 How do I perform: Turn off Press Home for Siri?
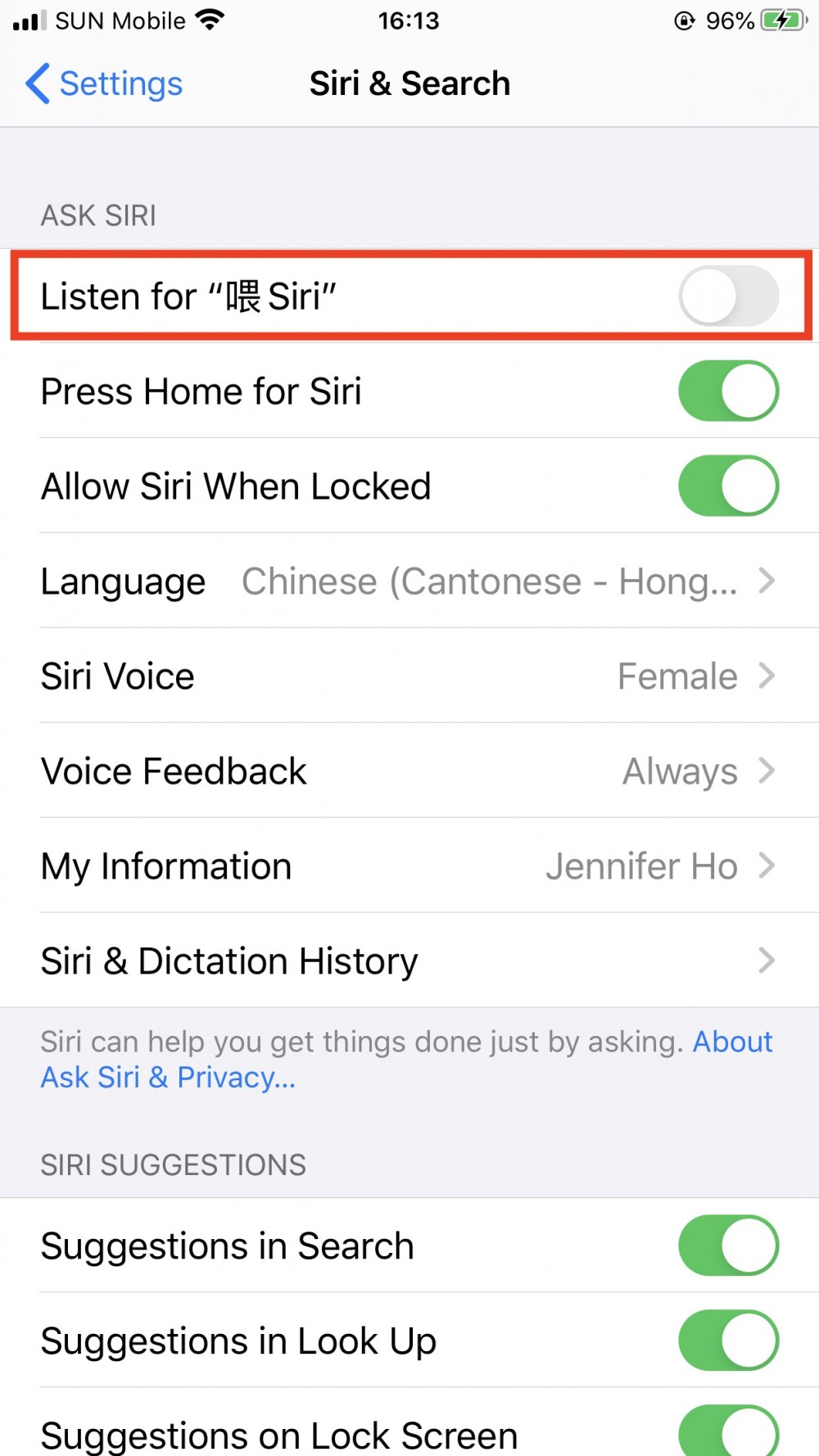727,391
